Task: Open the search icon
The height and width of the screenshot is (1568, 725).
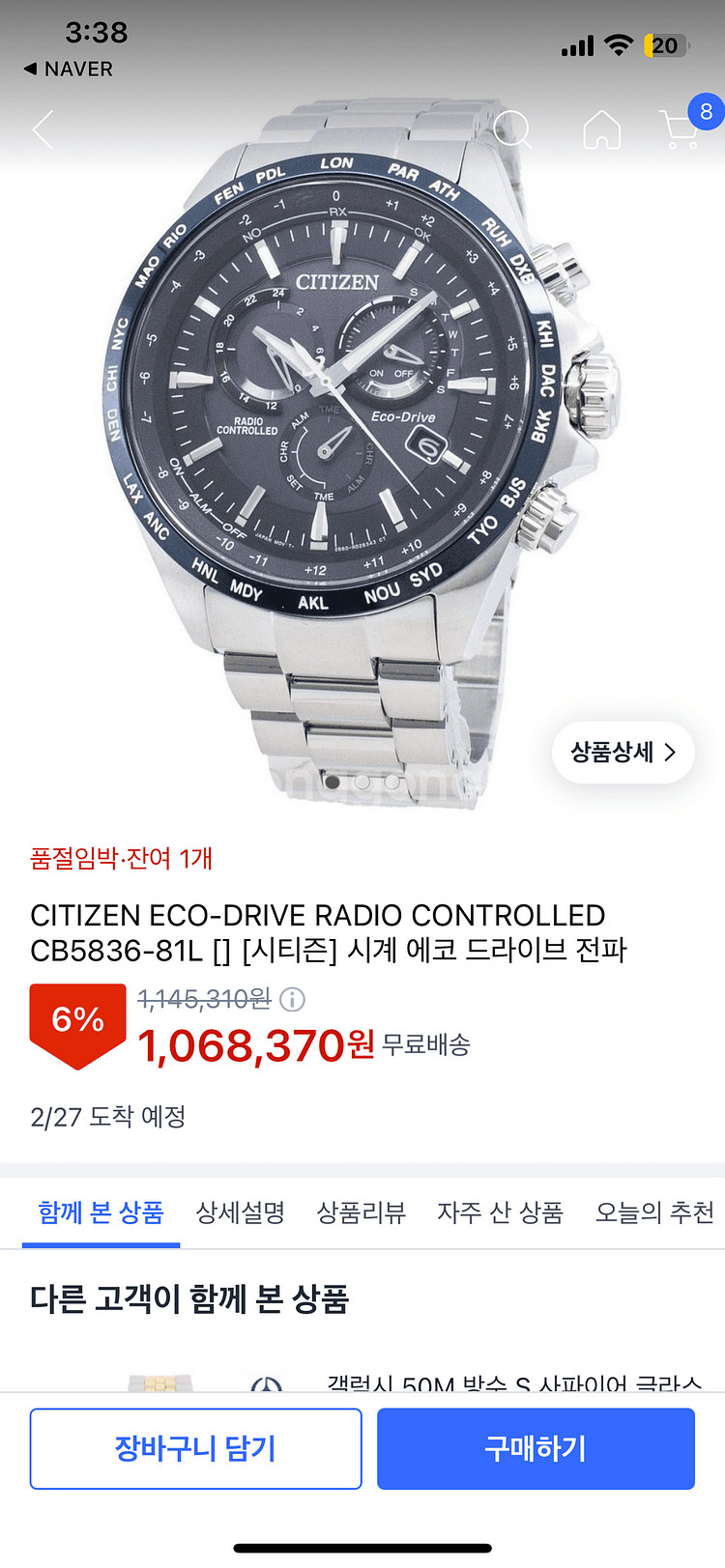Action: pyautogui.click(x=512, y=129)
